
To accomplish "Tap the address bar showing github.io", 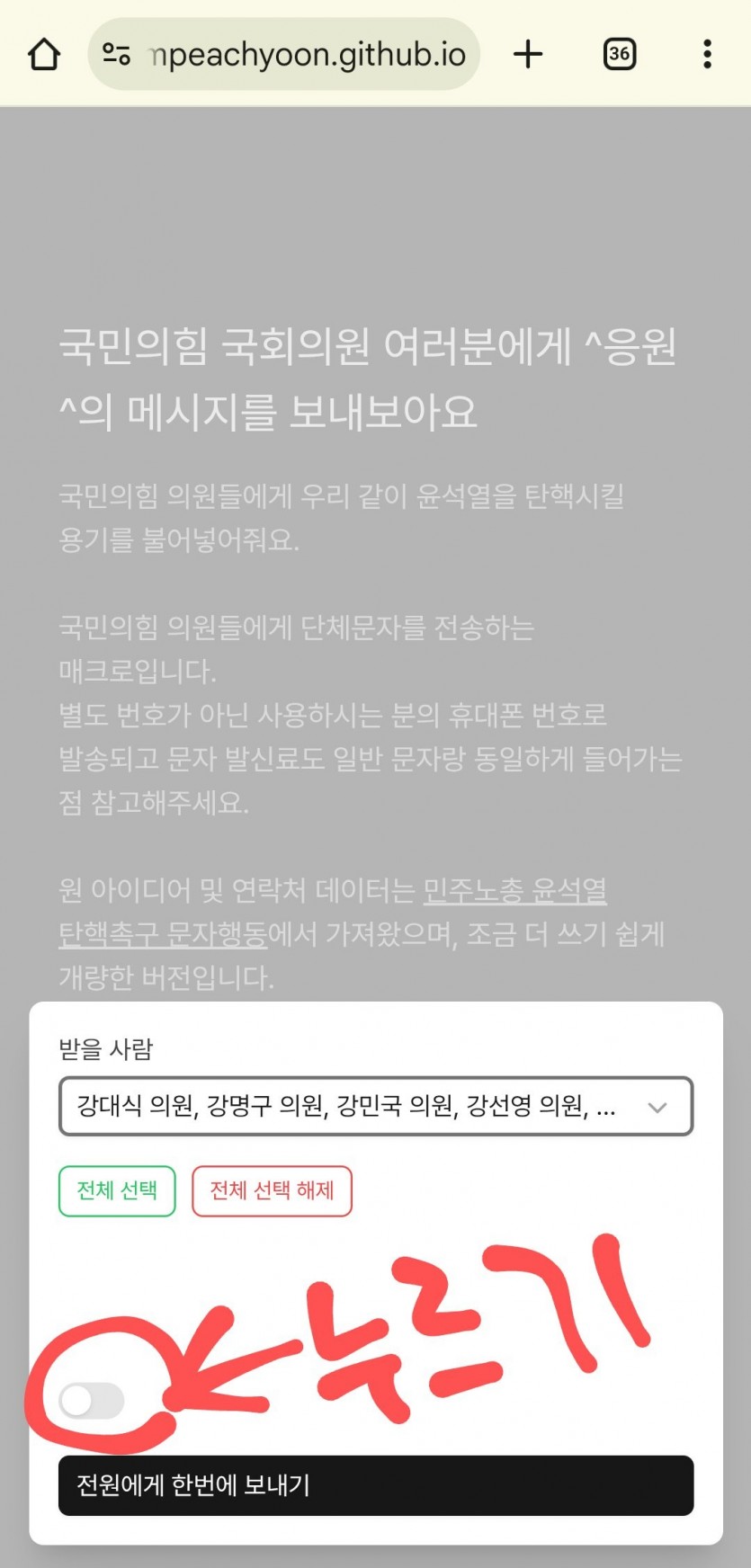I will coord(297,54).
